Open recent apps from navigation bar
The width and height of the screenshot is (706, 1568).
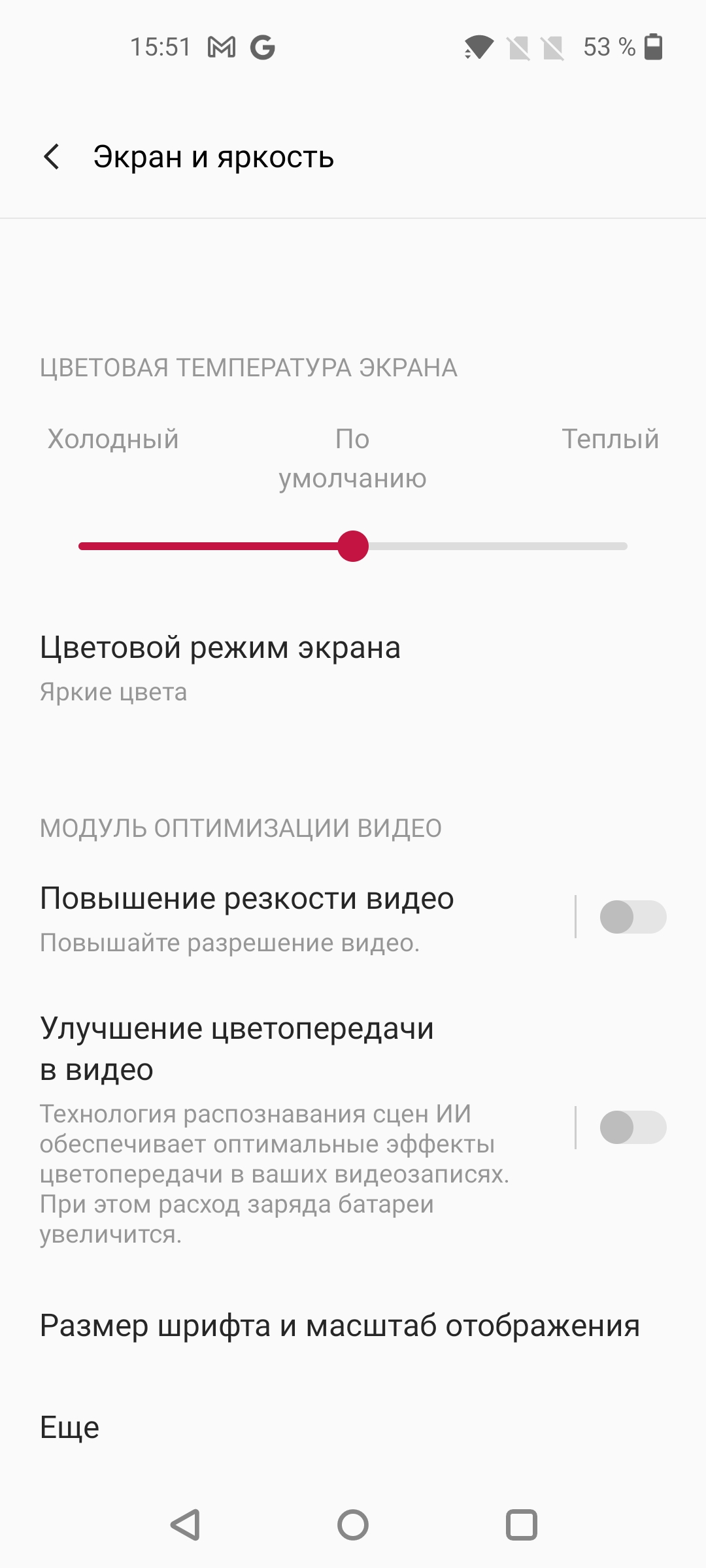pos(522,1525)
